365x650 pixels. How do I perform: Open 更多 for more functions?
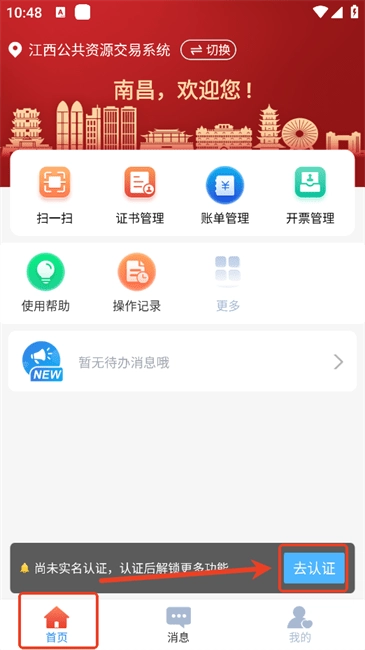click(228, 283)
